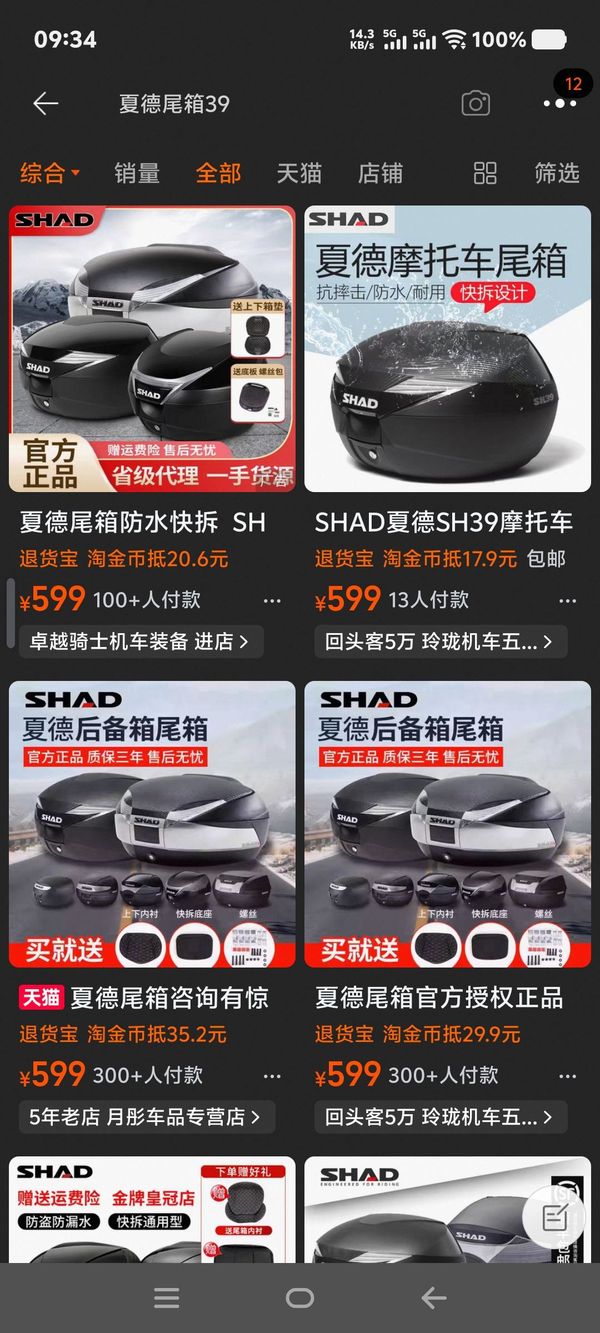The image size is (600, 1333).
Task: Open the SHAD夏德SH39摩托车 product card
Action: pyautogui.click(x=447, y=349)
